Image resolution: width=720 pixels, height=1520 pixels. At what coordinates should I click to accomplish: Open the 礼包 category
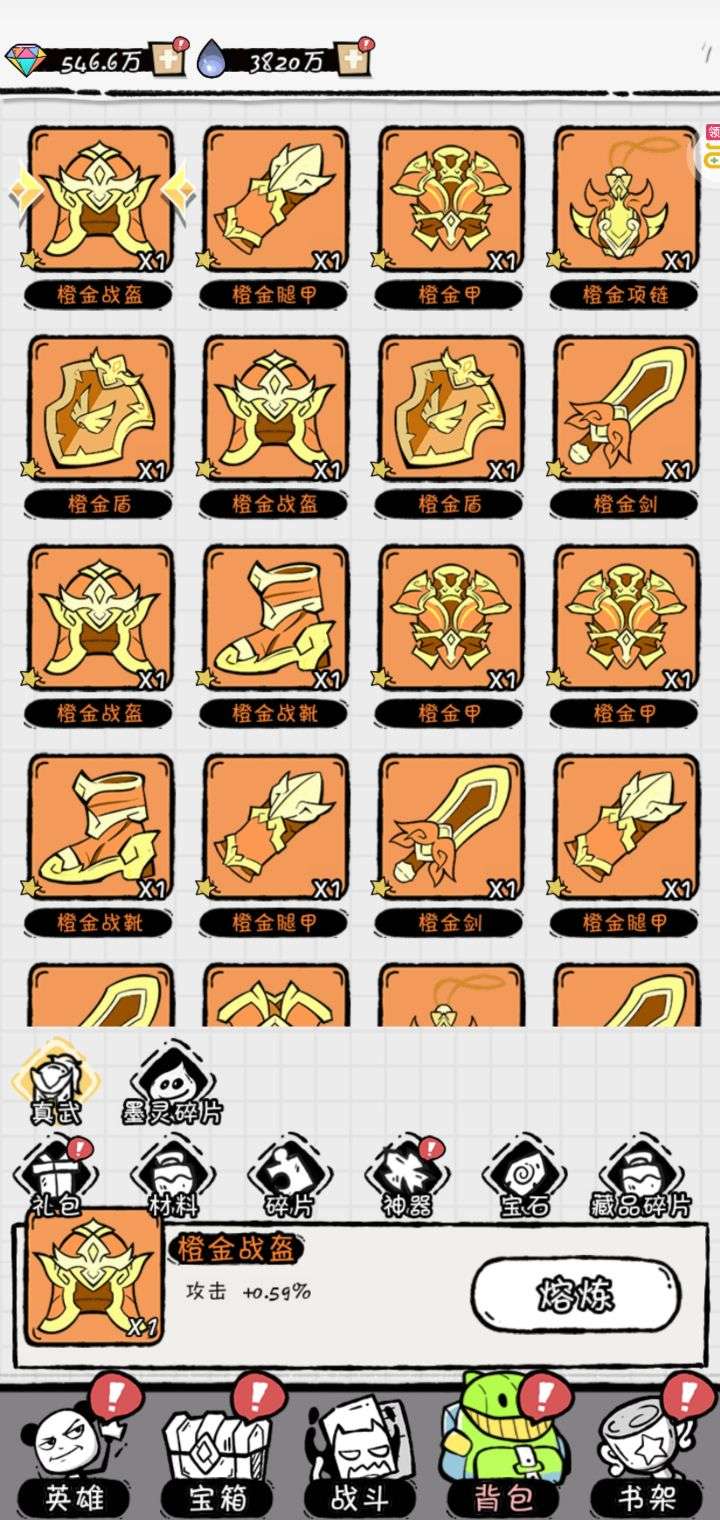[56, 1177]
